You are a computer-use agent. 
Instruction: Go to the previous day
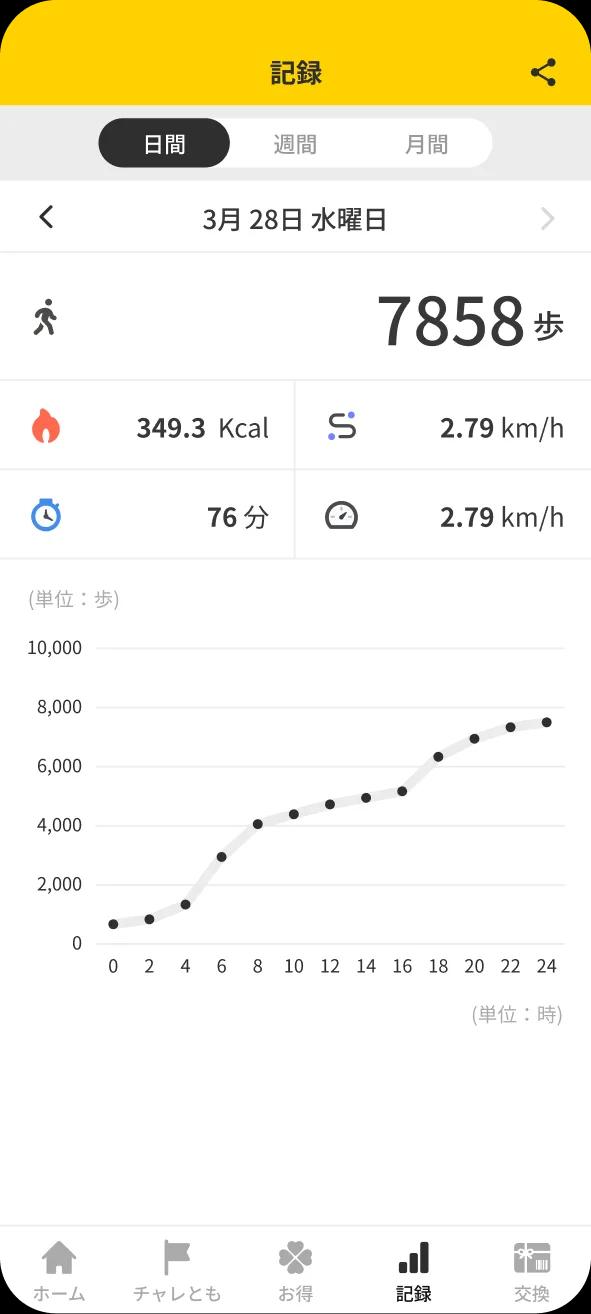[46, 217]
